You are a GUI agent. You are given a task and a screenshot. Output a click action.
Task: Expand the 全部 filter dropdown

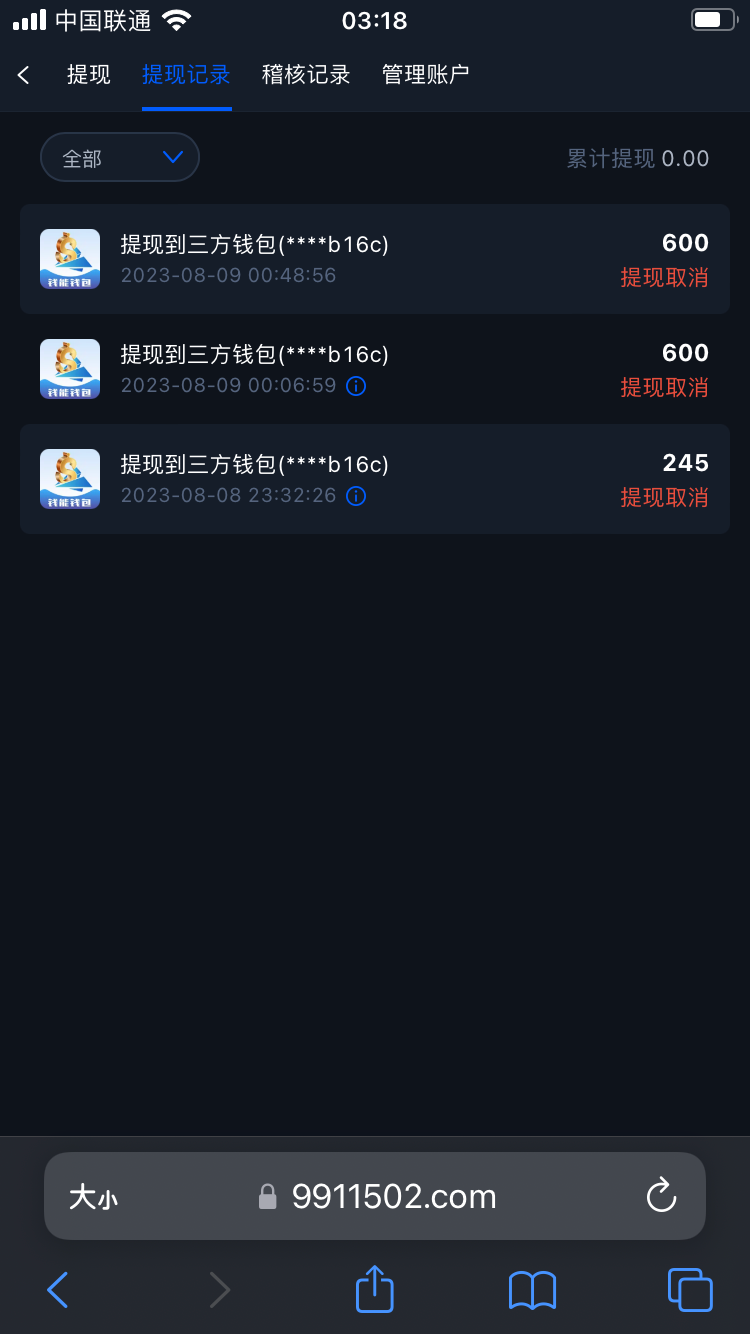coord(120,158)
